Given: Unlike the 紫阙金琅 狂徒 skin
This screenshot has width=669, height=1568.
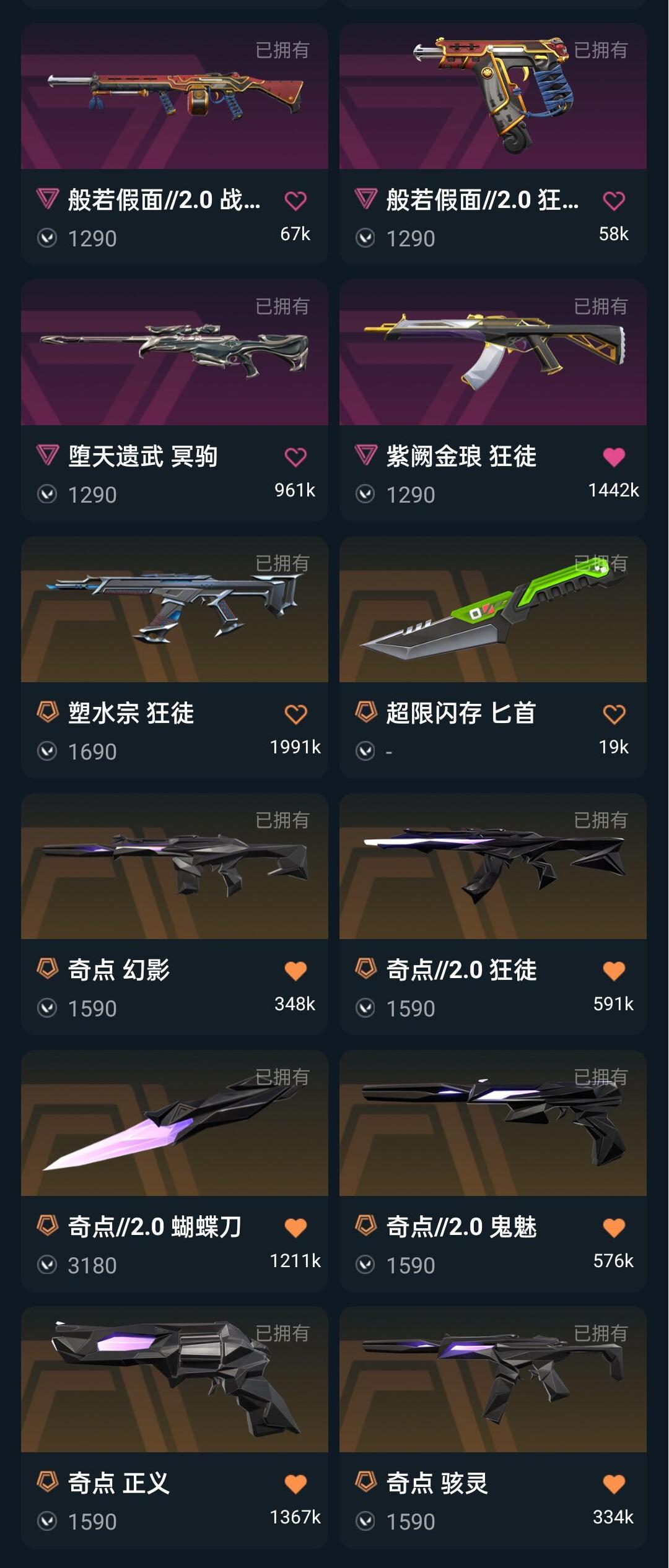Looking at the screenshot, I should click(x=614, y=457).
